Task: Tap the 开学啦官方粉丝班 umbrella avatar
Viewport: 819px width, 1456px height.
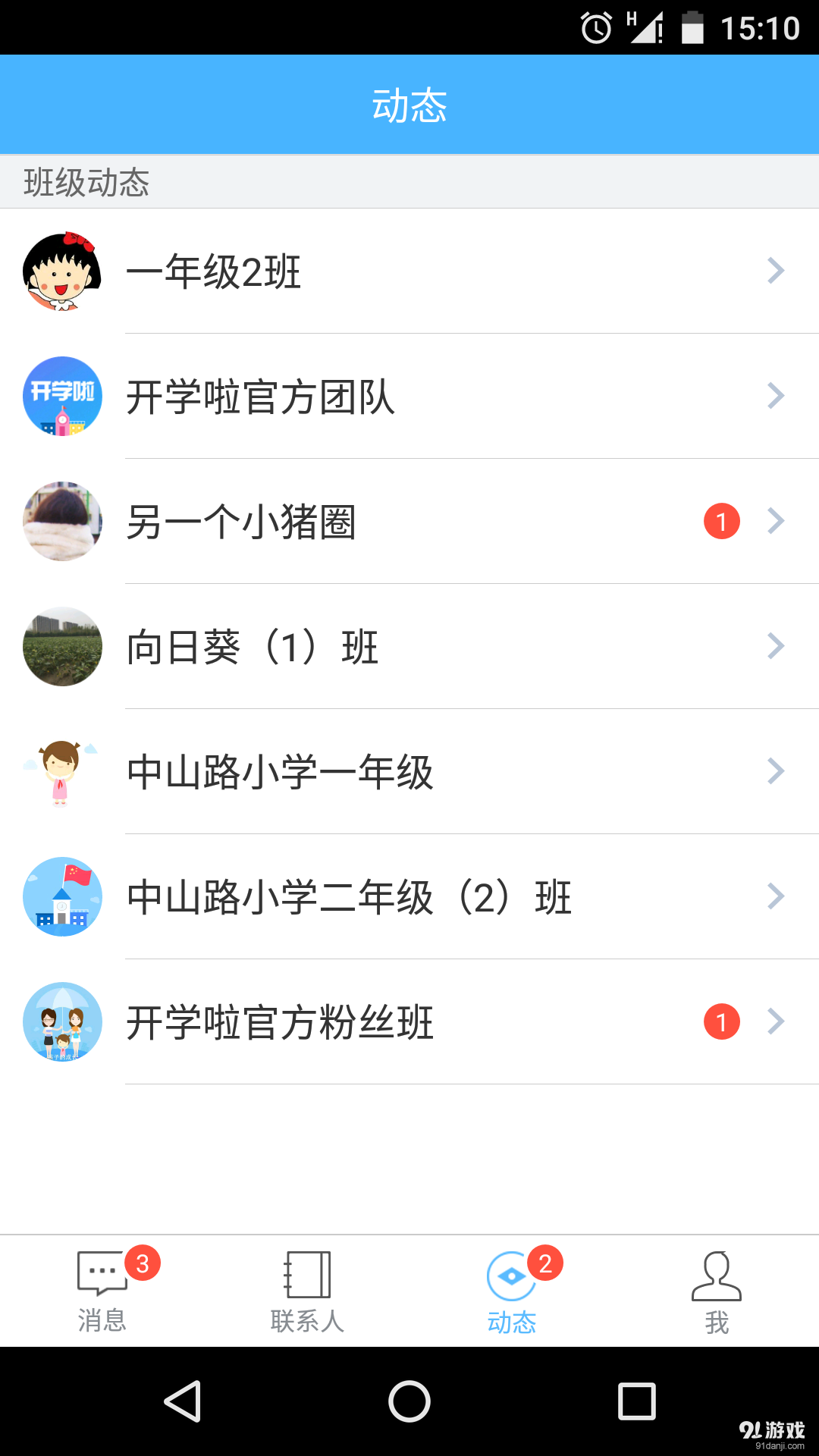Action: pyautogui.click(x=62, y=1022)
